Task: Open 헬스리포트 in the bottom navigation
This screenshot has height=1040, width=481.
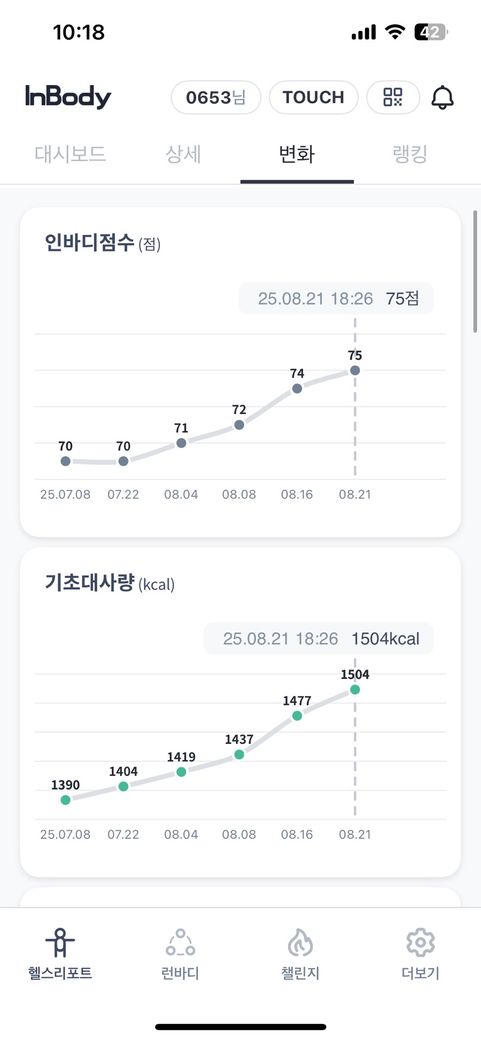Action: pos(60,954)
